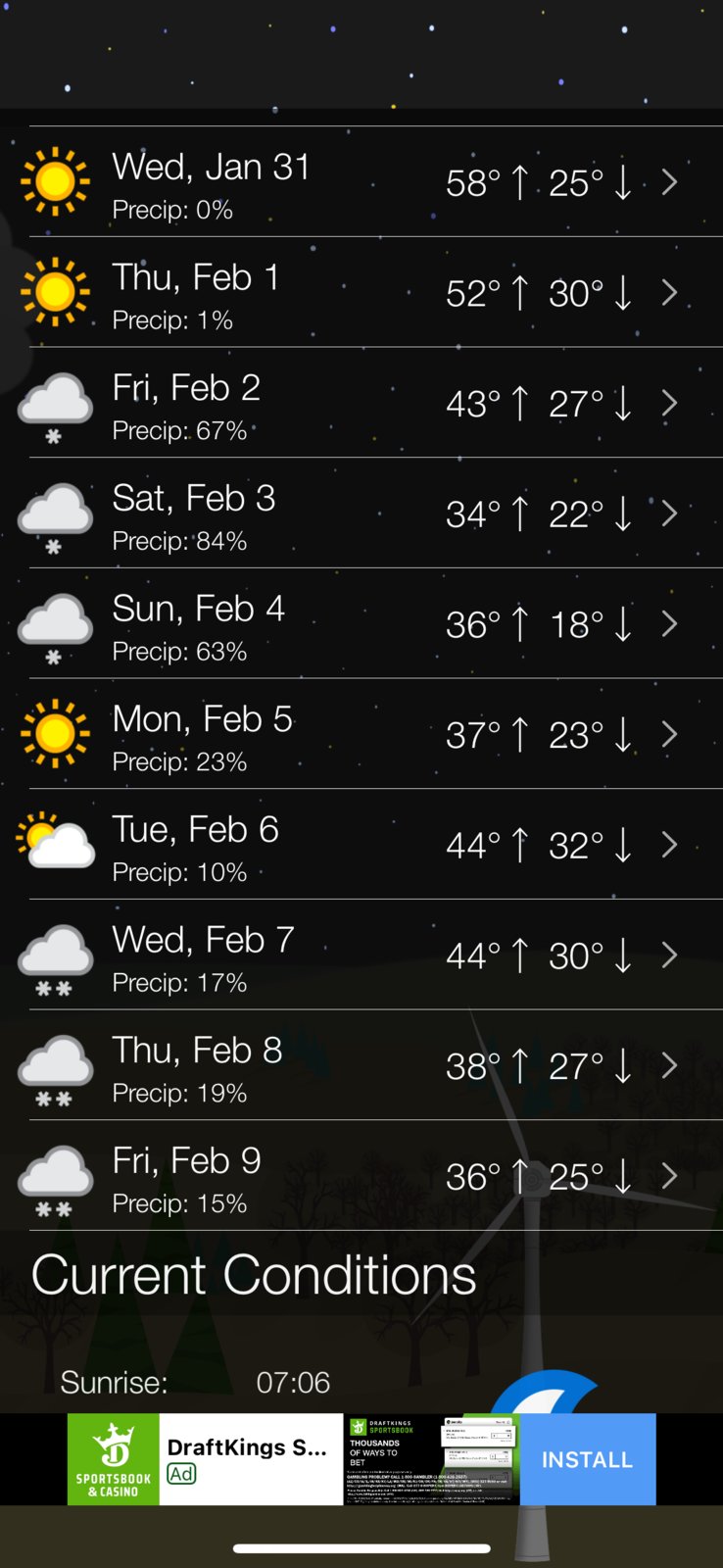
Task: Tap Install on the DraftKings ad
Action: (588, 1459)
